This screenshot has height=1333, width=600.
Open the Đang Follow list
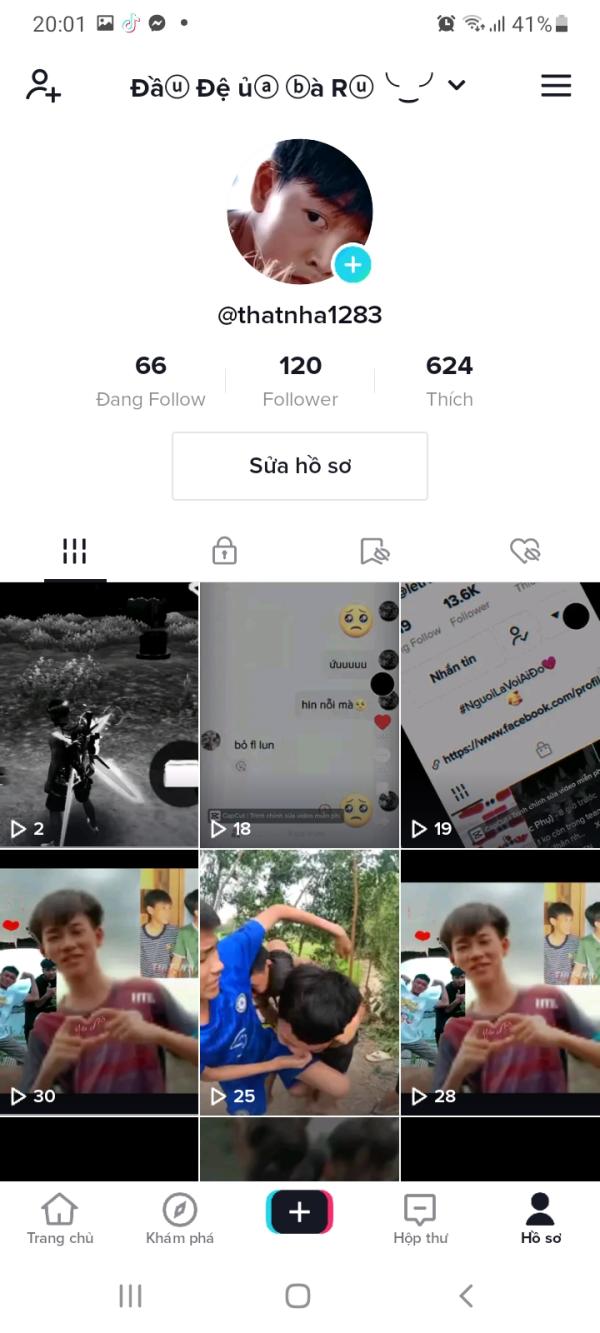pyautogui.click(x=151, y=381)
